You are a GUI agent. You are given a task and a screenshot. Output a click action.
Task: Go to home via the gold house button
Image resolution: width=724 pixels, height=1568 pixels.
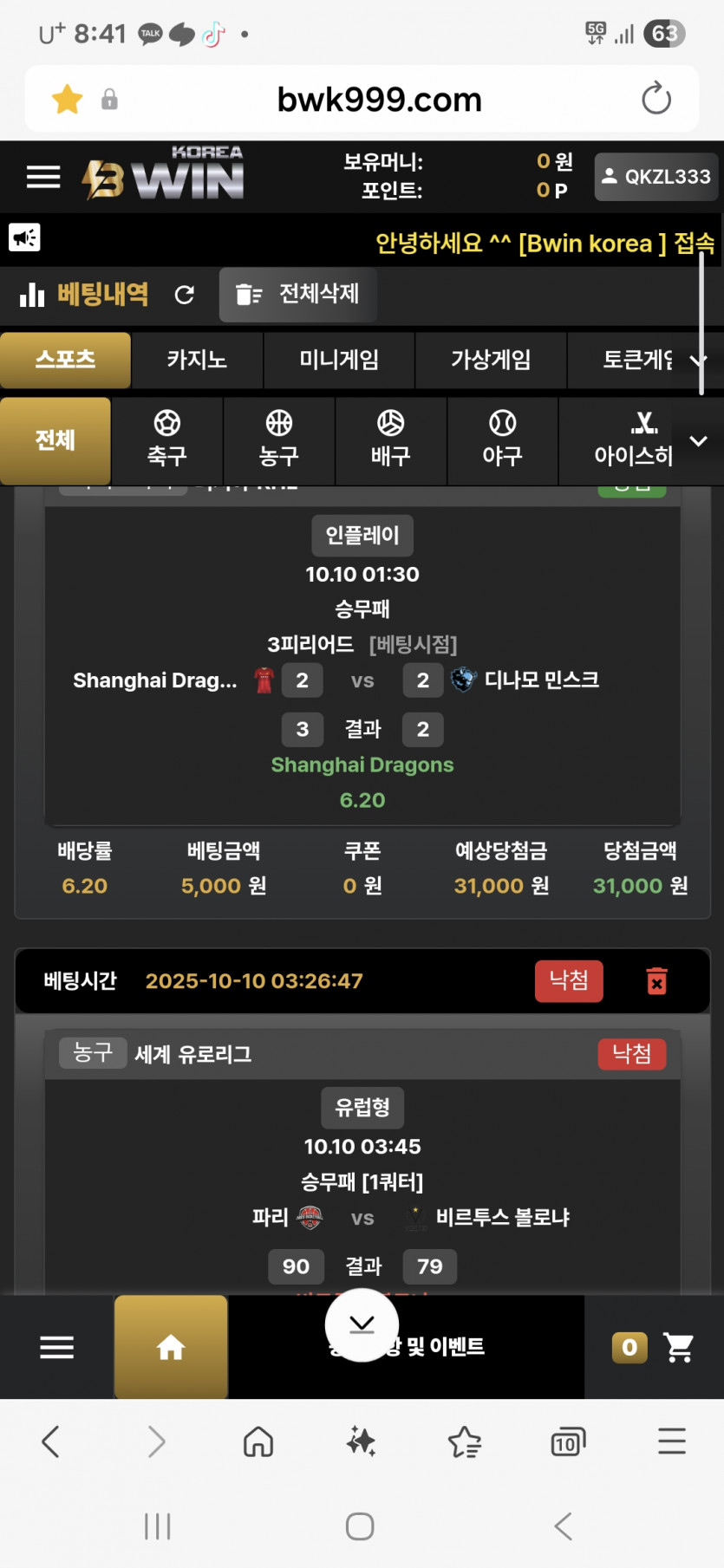pyautogui.click(x=171, y=1347)
